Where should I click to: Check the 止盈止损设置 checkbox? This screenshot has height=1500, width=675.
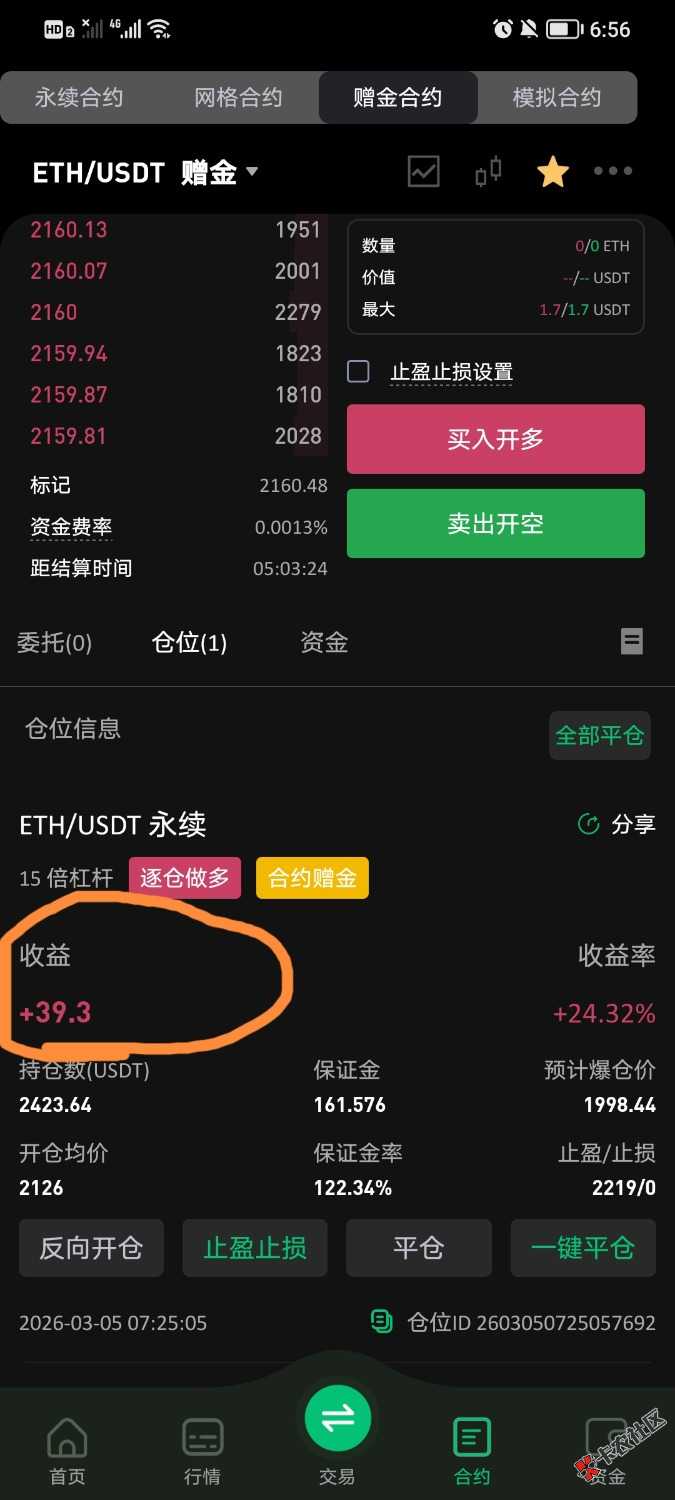(358, 372)
